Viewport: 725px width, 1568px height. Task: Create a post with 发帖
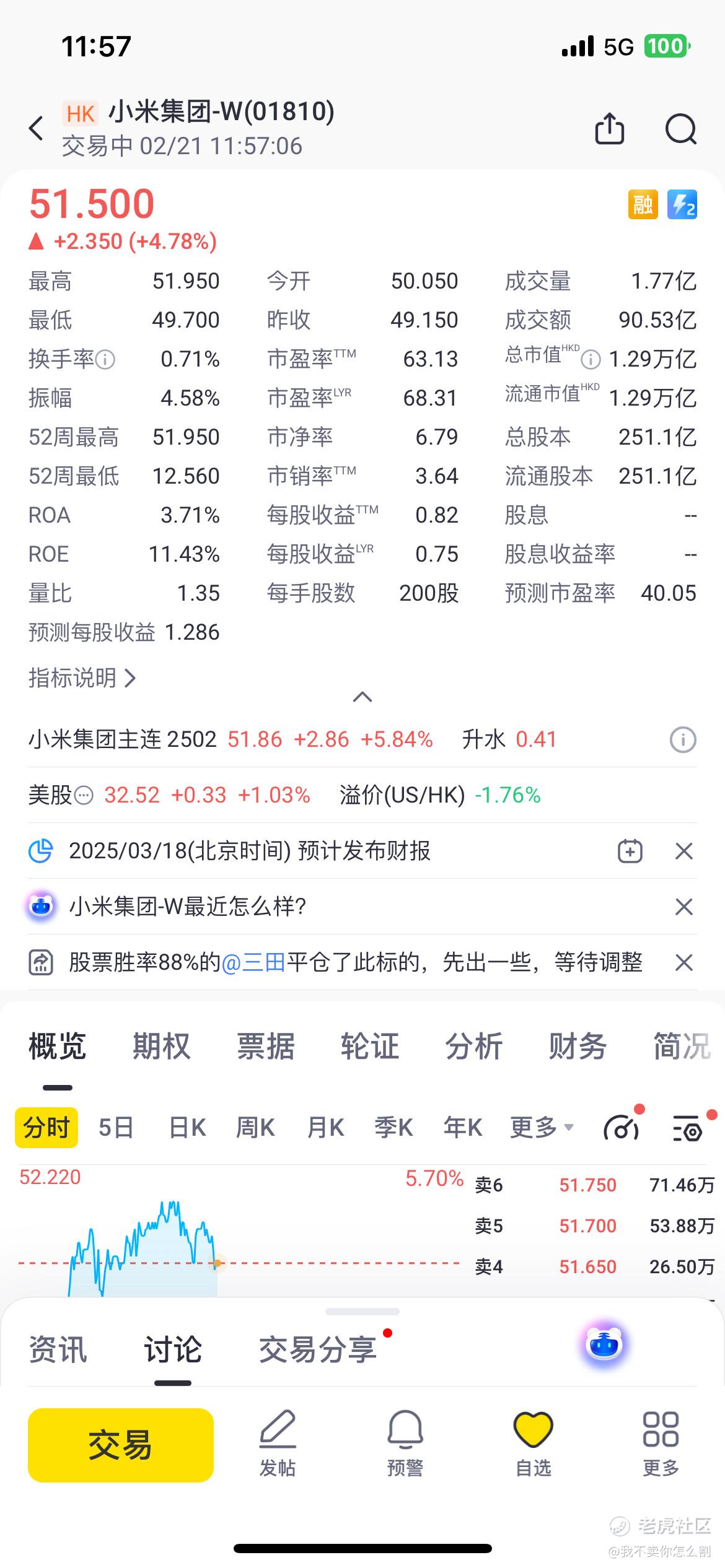[278, 1444]
